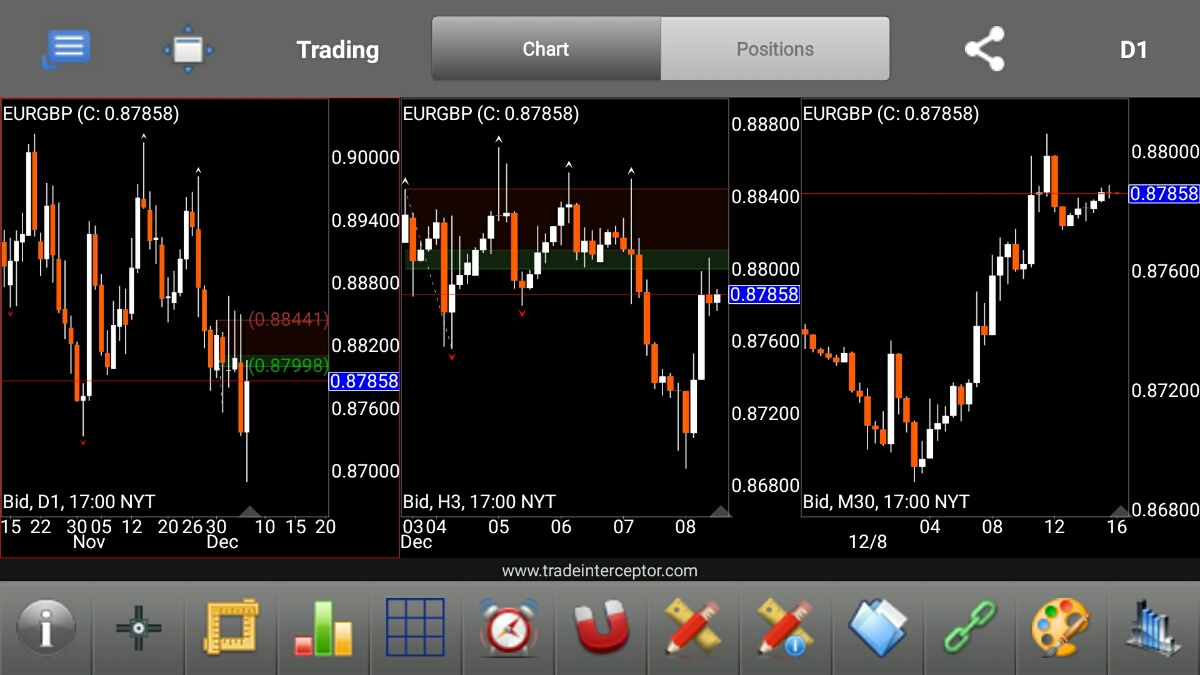Share the current chart

984,48
